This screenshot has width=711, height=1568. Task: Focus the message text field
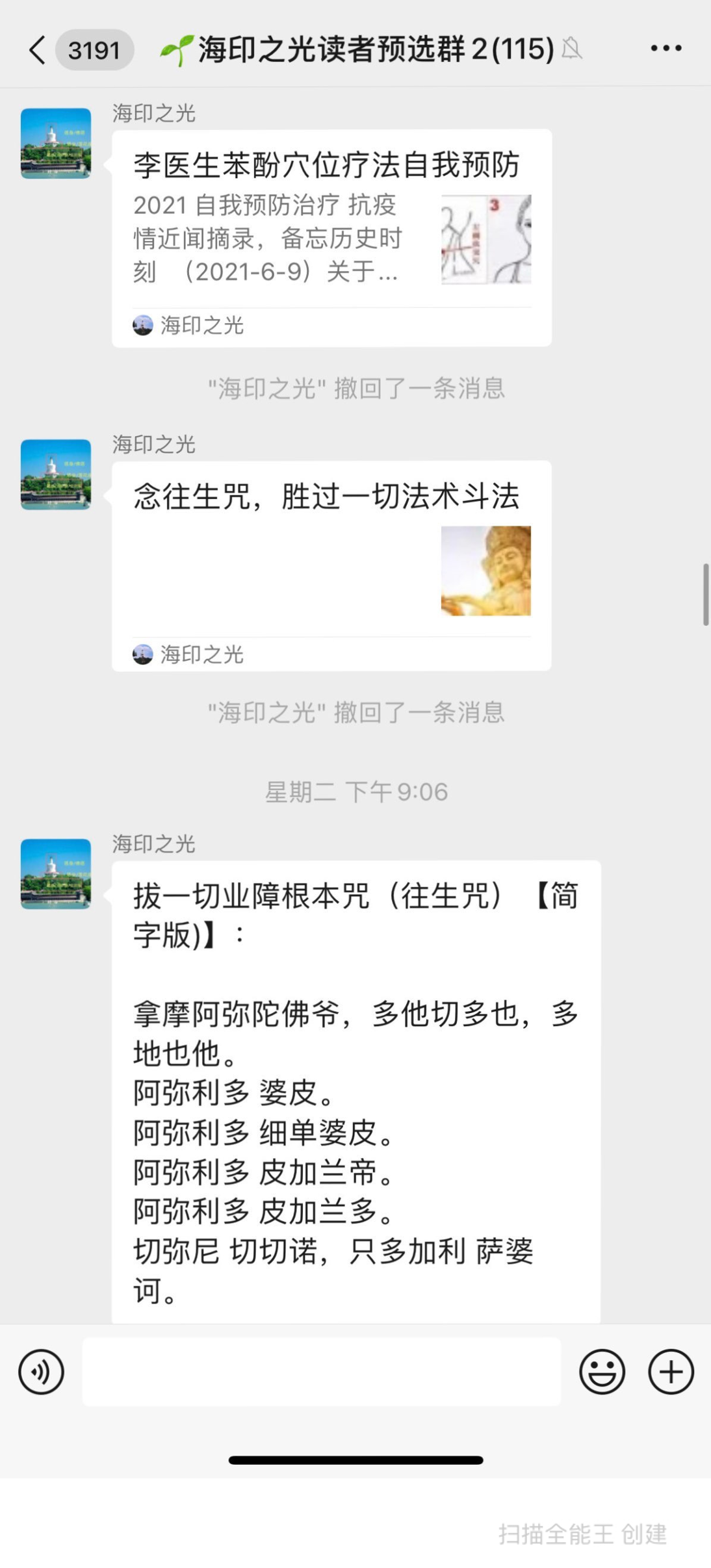click(x=321, y=1372)
